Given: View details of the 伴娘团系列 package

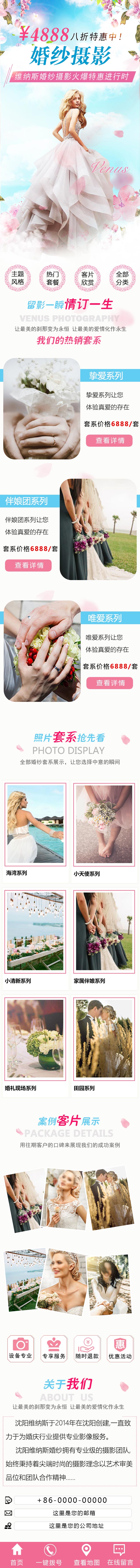Looking at the screenshot, I should click(29, 565).
